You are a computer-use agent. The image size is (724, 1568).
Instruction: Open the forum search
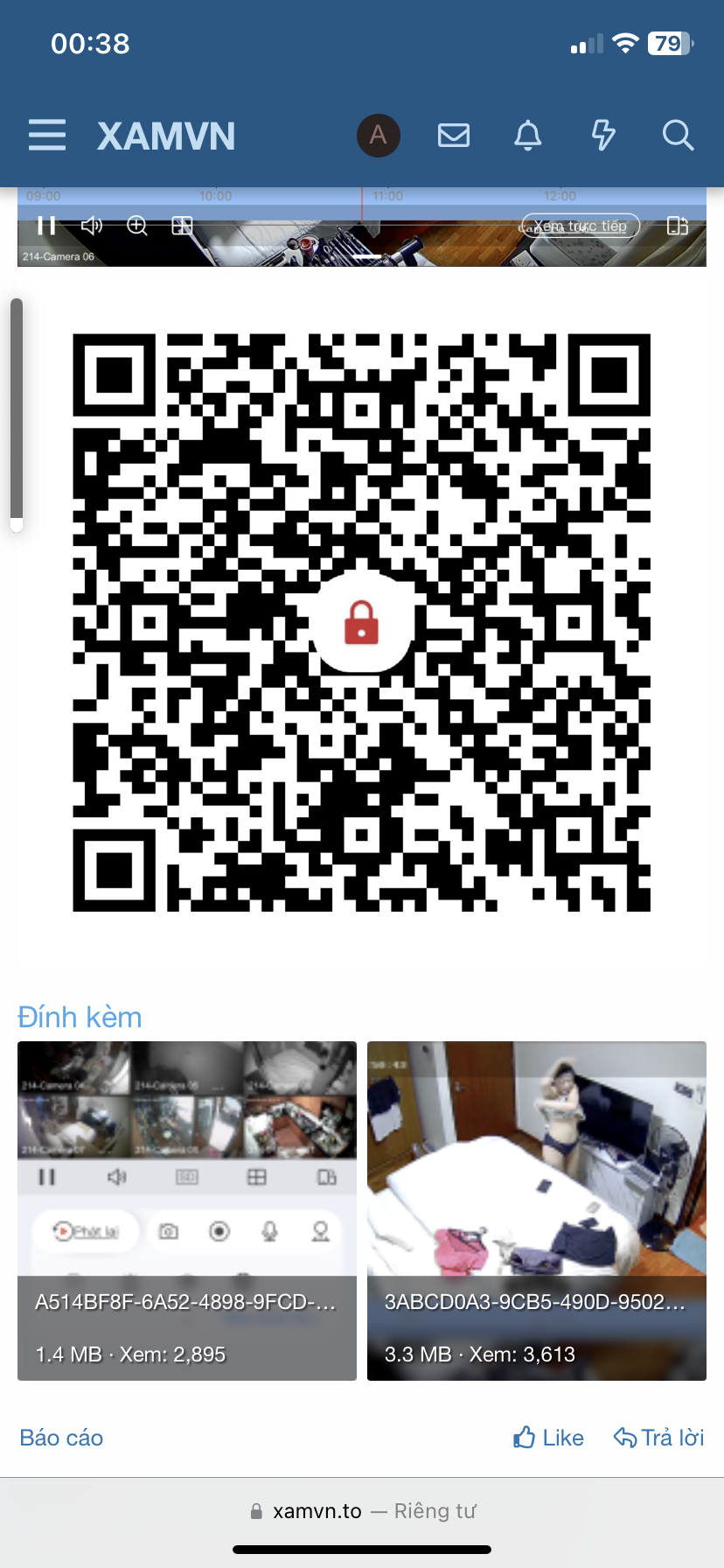click(x=678, y=136)
